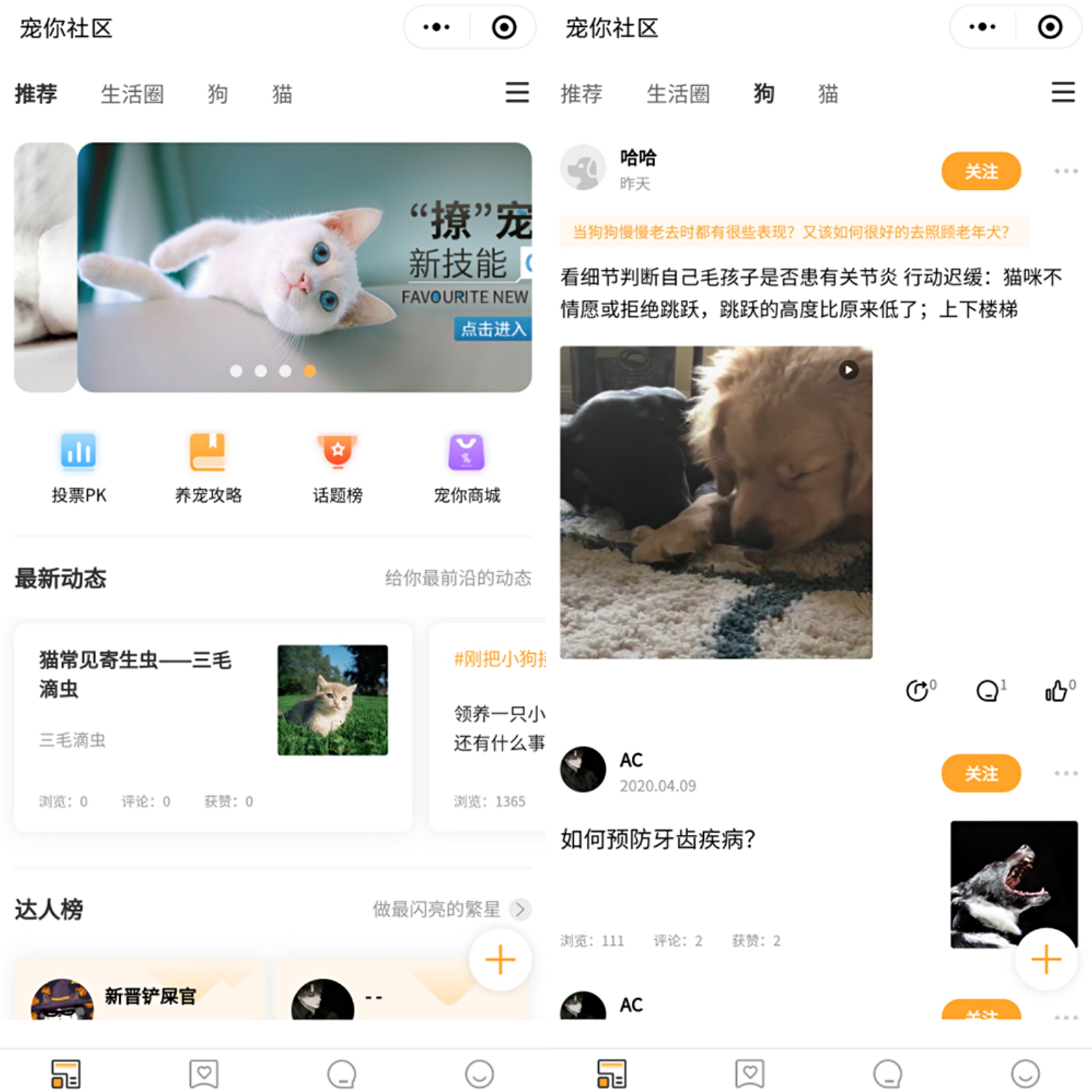Like 哈哈's post
Image resolution: width=1092 pixels, height=1092 pixels.
(1059, 690)
